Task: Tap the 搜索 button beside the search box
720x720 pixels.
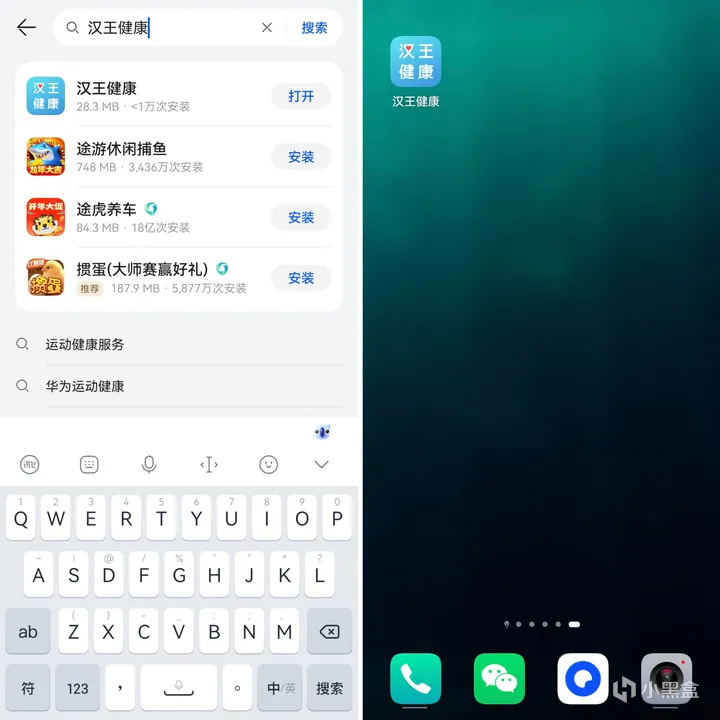Action: [314, 28]
